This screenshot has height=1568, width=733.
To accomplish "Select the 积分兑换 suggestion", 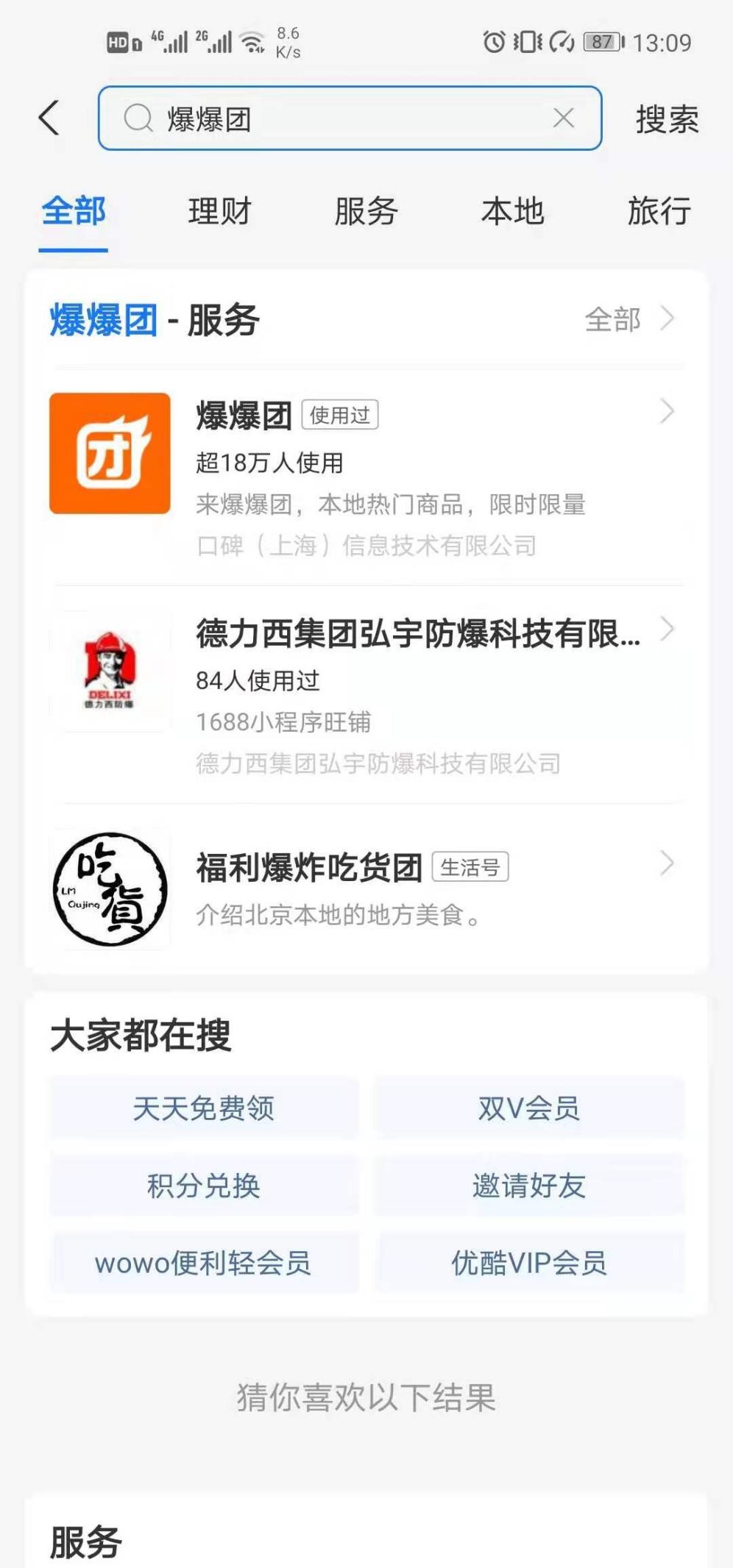I will tap(204, 1186).
